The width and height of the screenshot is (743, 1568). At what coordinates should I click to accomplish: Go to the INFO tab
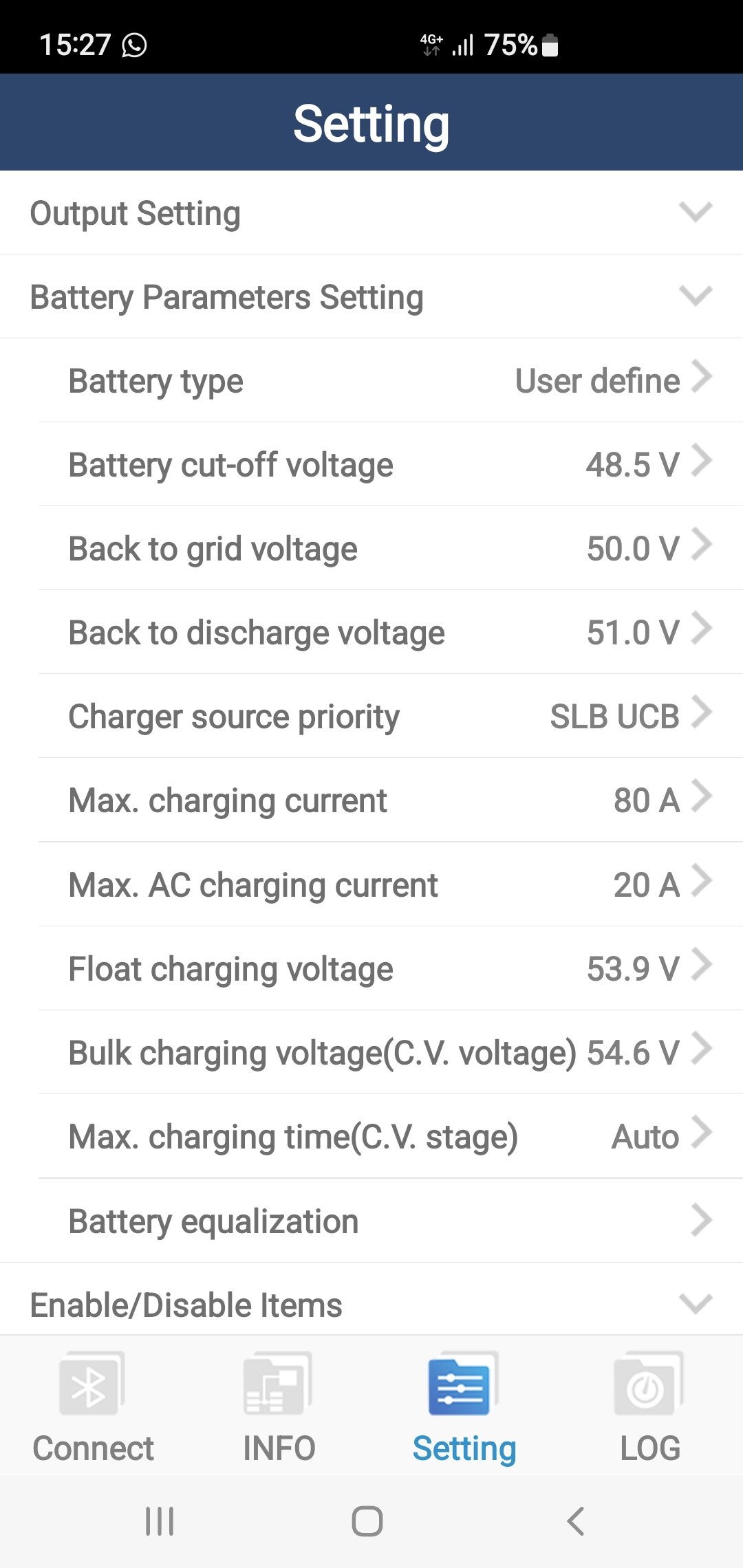pyautogui.click(x=279, y=1408)
